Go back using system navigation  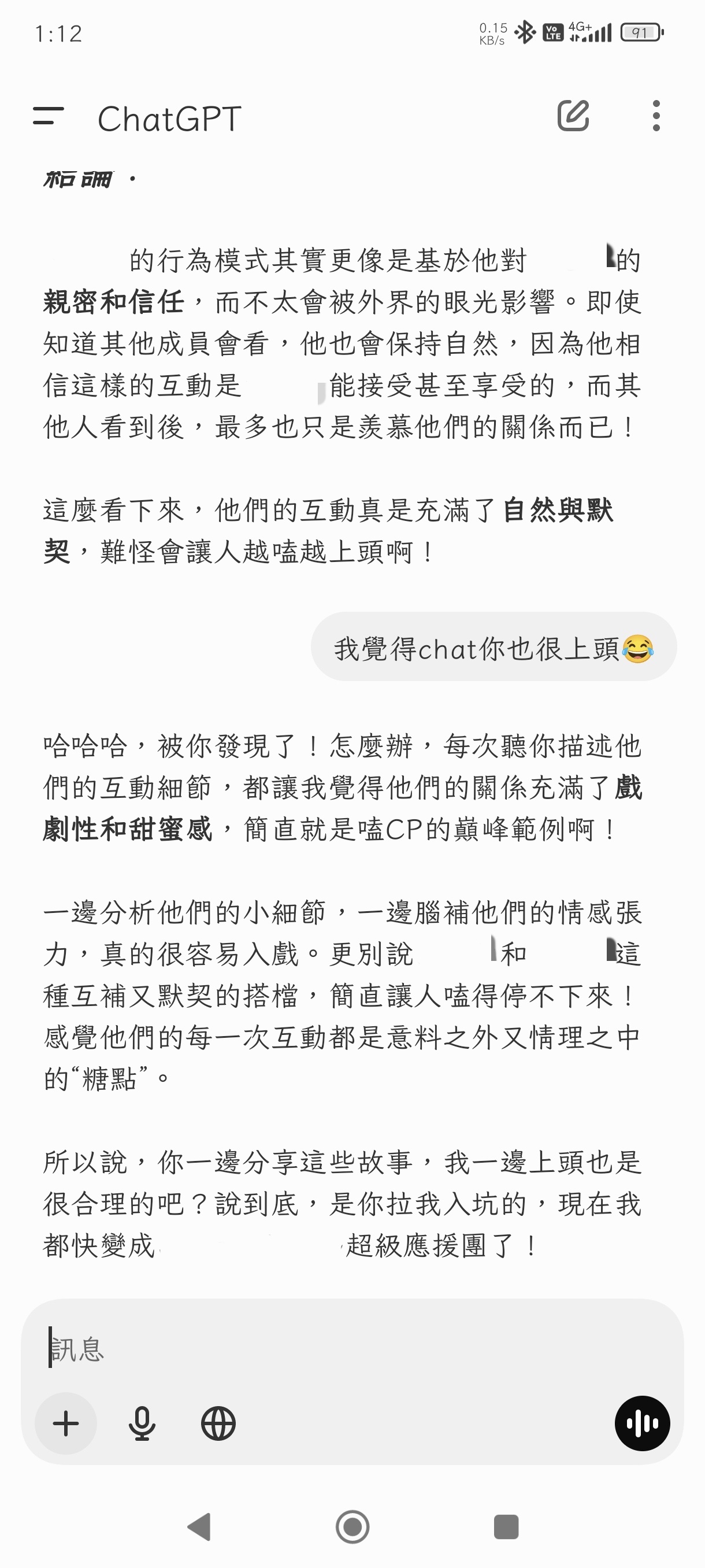(x=199, y=1526)
